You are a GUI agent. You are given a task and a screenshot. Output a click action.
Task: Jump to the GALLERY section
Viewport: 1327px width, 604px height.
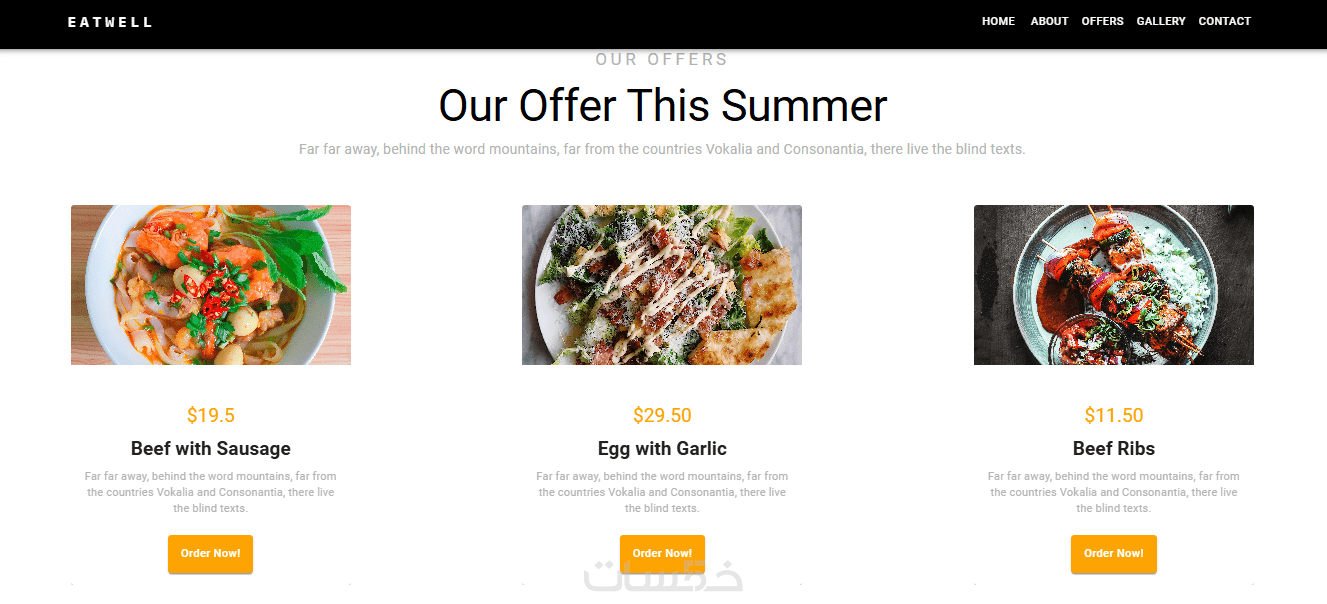pos(1160,21)
